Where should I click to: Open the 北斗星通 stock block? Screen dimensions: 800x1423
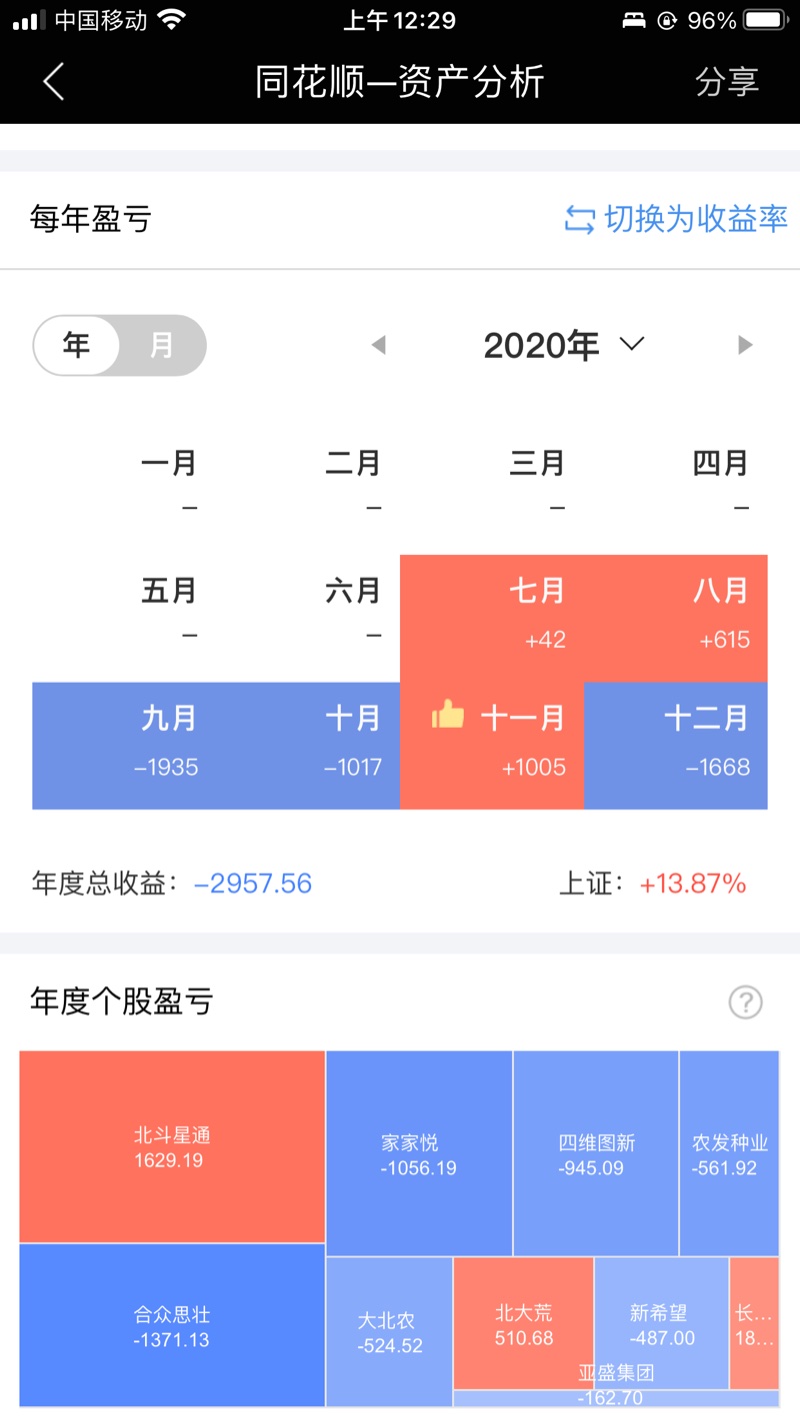[x=172, y=1147]
